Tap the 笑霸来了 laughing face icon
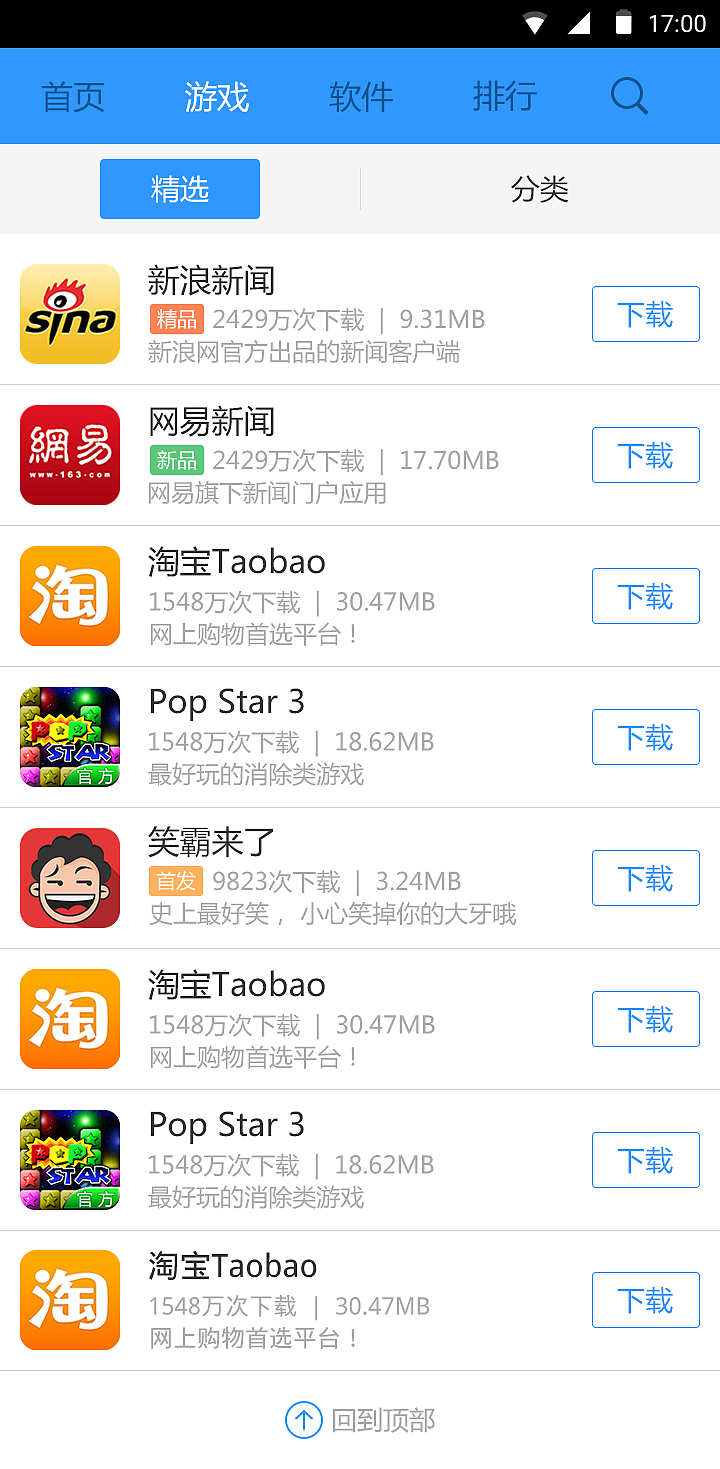720x1469 pixels. tap(70, 878)
